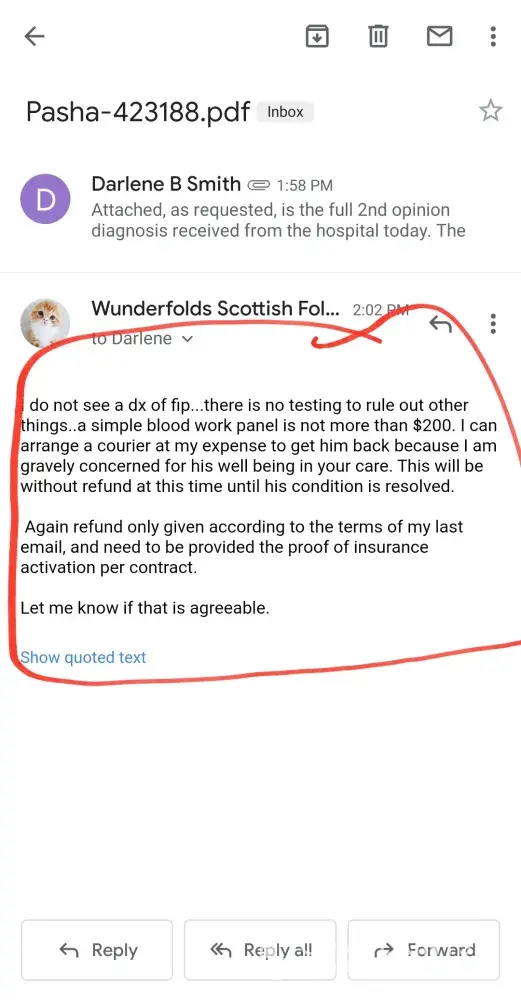This screenshot has height=1000, width=521.
Task: Tap the Reply button at the bottom
Action: pos(97,950)
